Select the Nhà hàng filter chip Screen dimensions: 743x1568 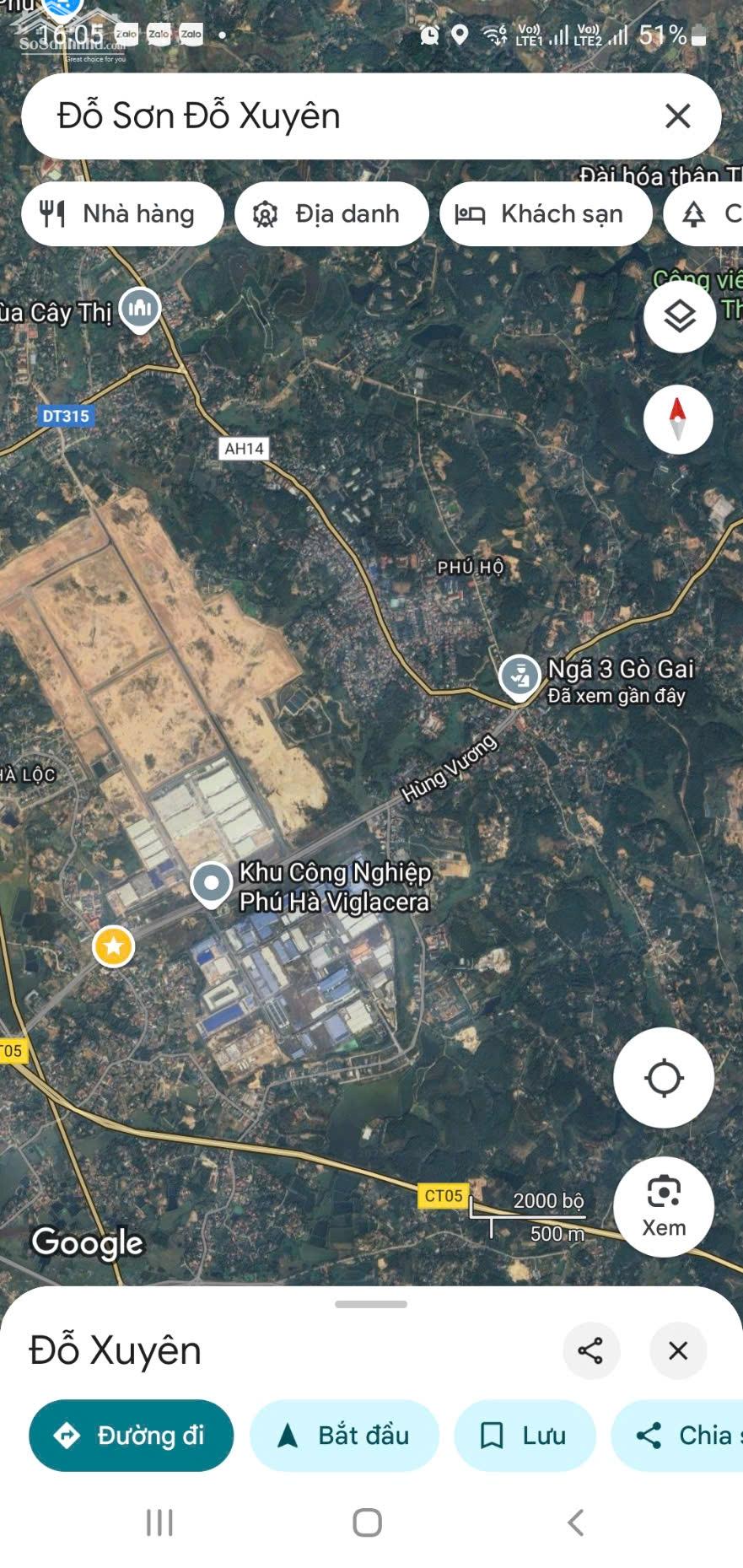[x=122, y=214]
